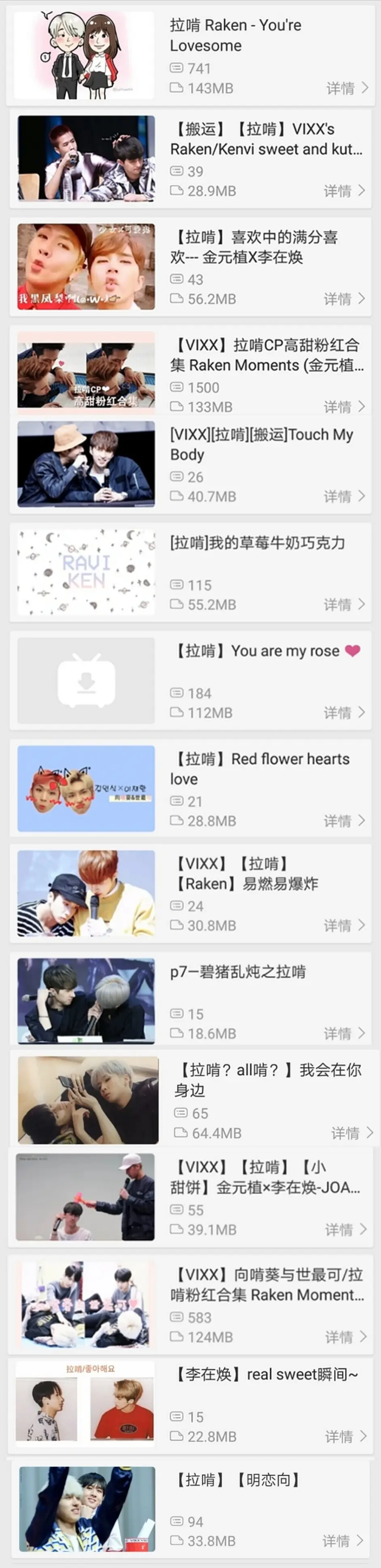
Task: Open the 我会在你身边 video
Action: (88, 1100)
